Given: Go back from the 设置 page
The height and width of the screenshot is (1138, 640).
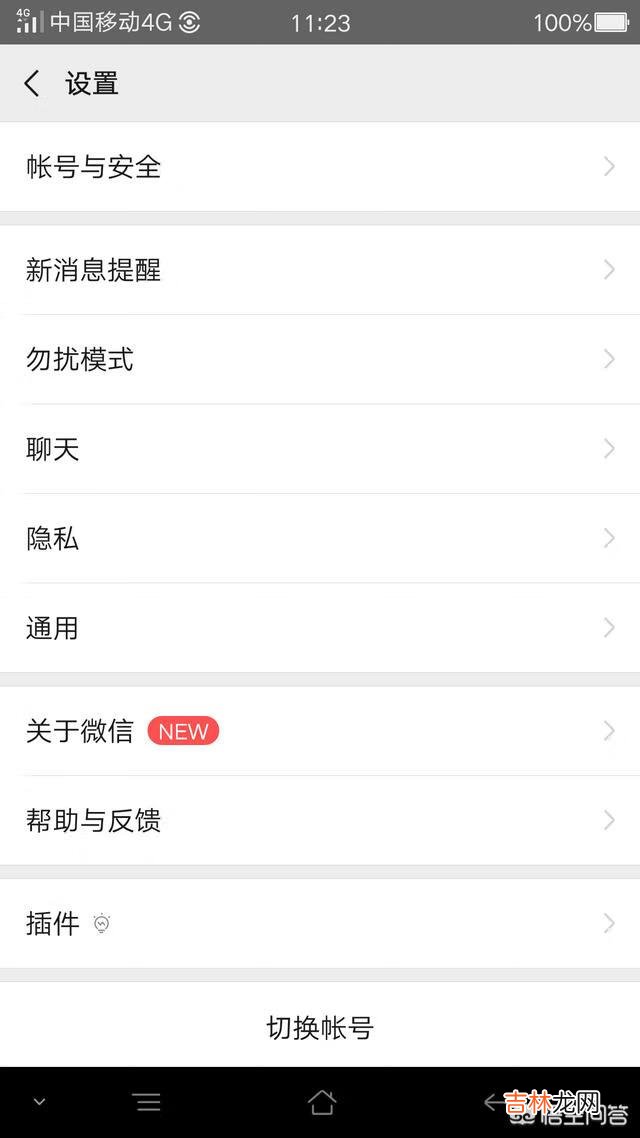Looking at the screenshot, I should (x=32, y=83).
